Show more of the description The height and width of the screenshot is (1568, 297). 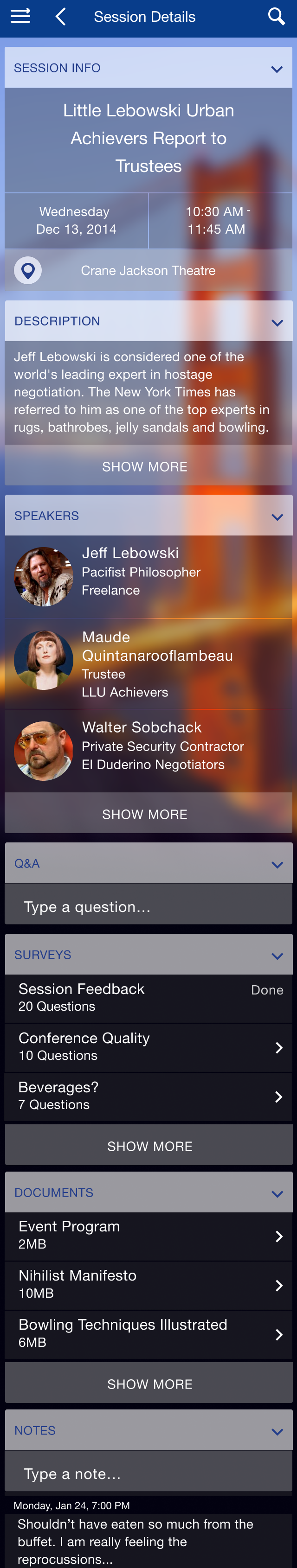coord(145,466)
